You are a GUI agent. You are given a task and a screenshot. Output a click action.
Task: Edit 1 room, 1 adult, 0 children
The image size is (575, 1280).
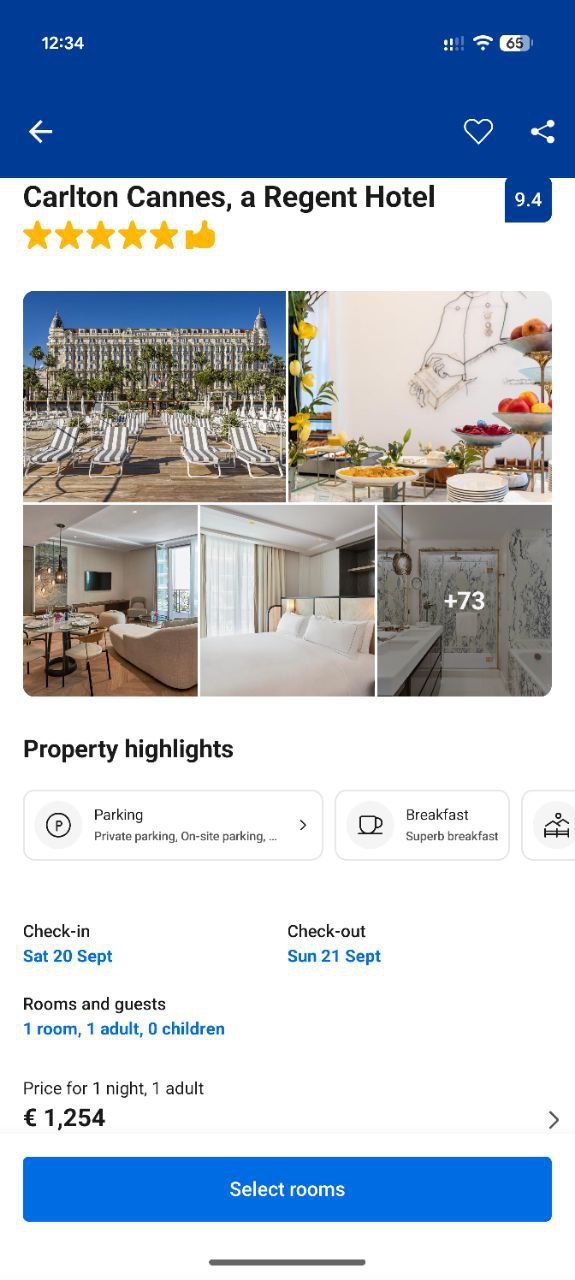124,1028
